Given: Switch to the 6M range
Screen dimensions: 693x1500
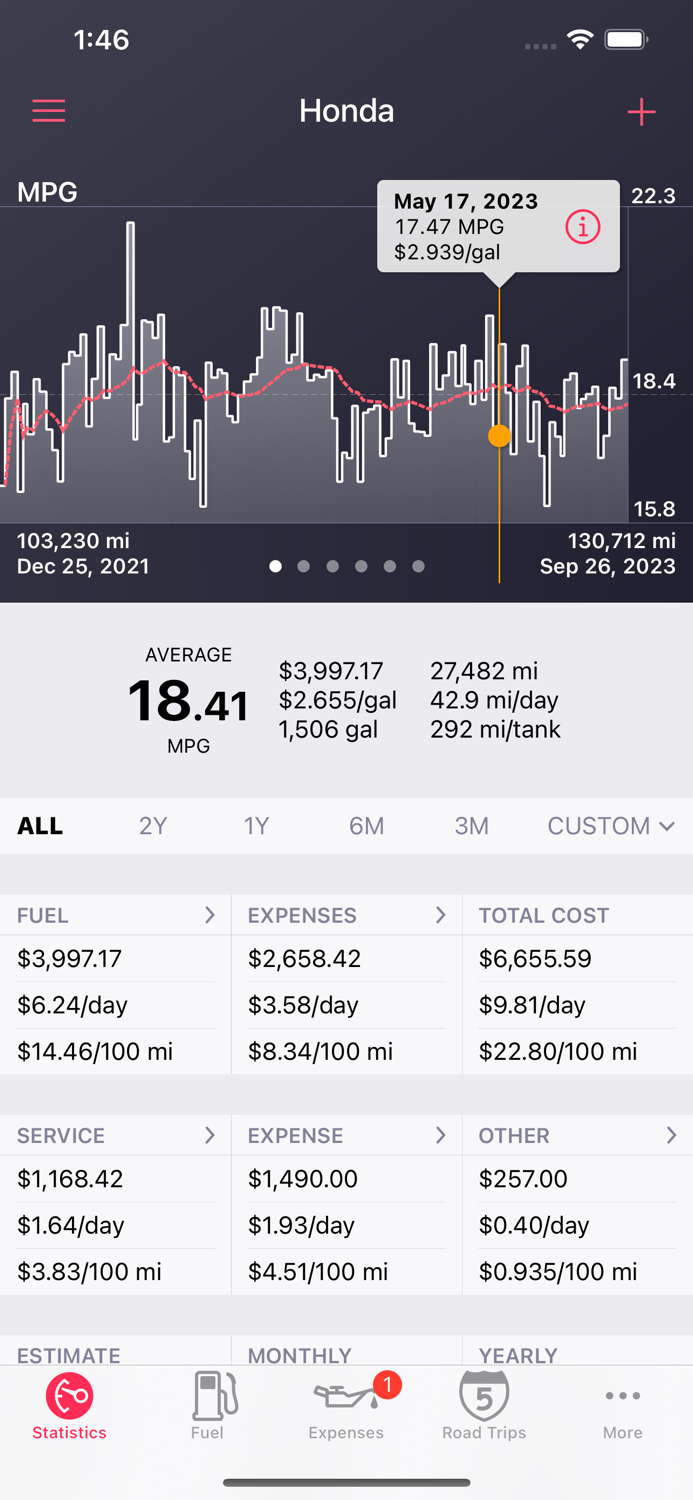Looking at the screenshot, I should [x=366, y=826].
